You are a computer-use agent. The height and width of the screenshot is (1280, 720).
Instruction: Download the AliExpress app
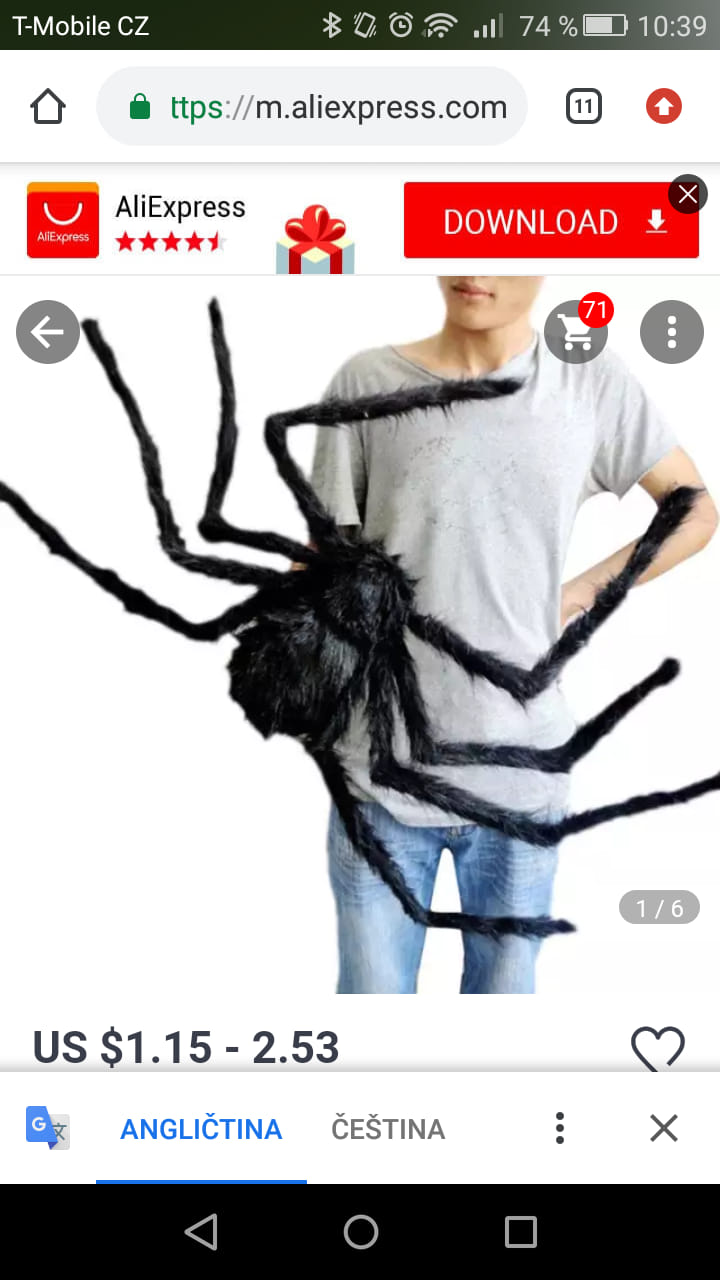click(x=551, y=221)
